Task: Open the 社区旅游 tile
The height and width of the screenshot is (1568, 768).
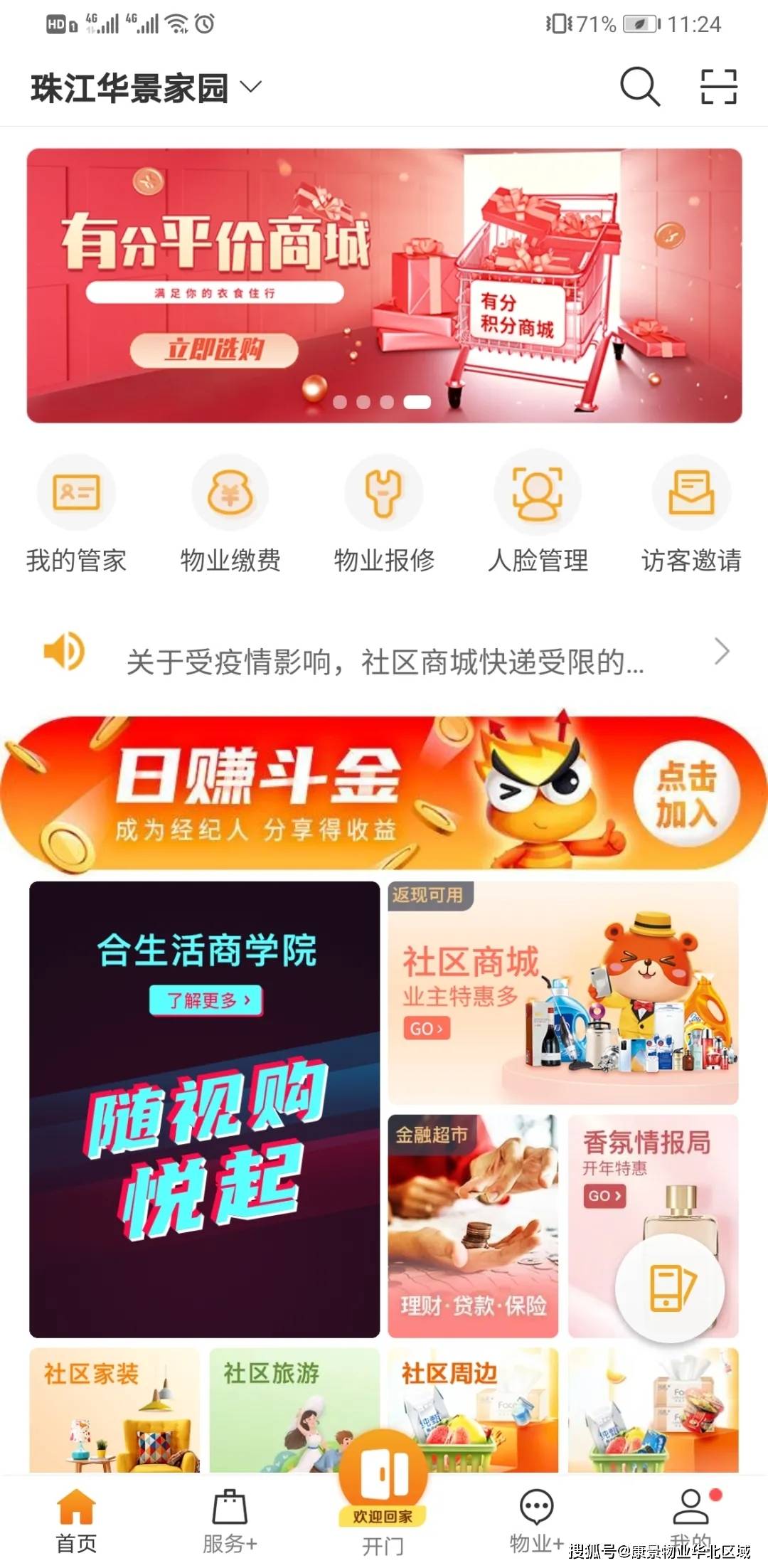Action: (294, 1410)
